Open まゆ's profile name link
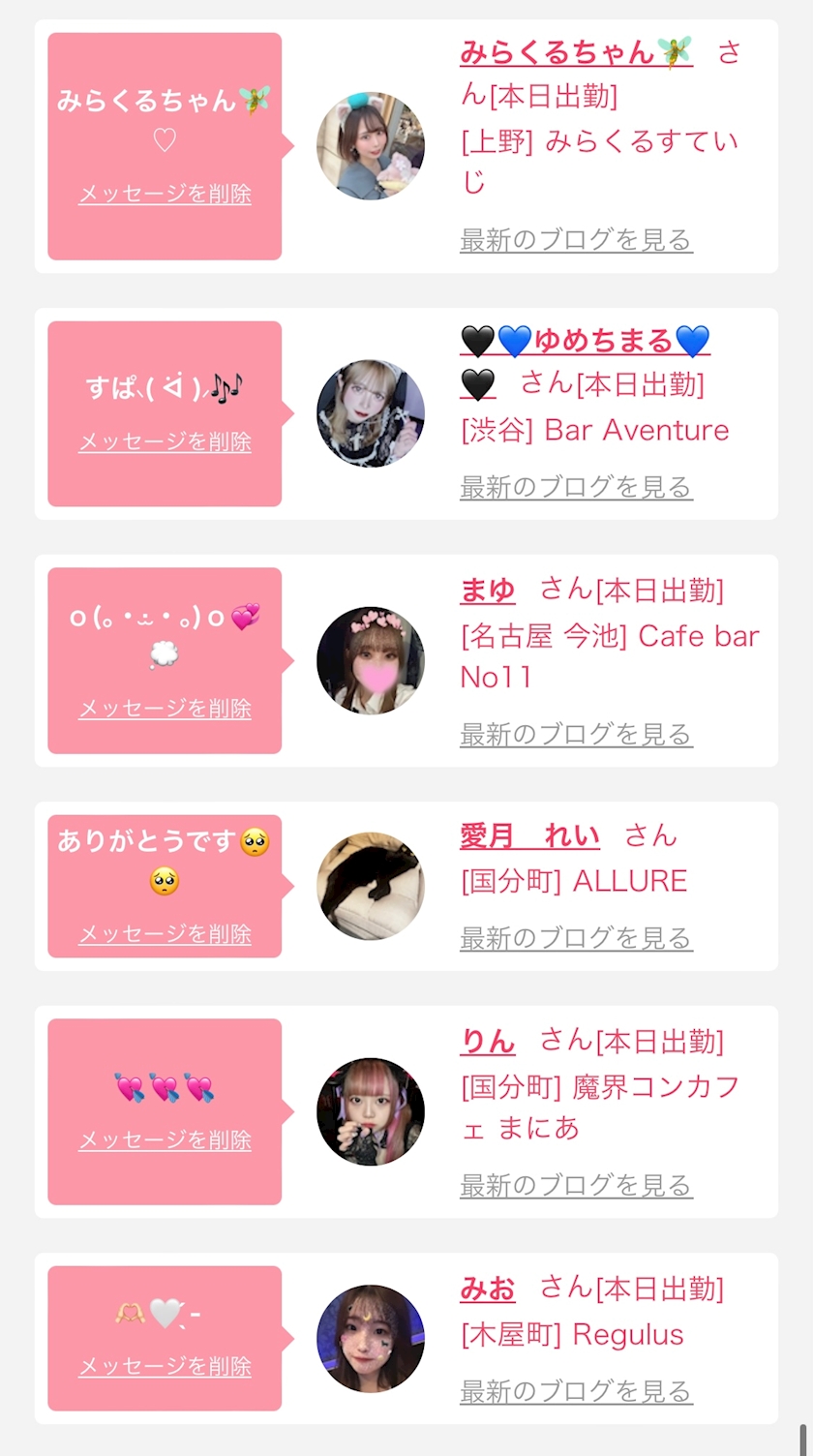This screenshot has width=813, height=1456. click(x=487, y=590)
